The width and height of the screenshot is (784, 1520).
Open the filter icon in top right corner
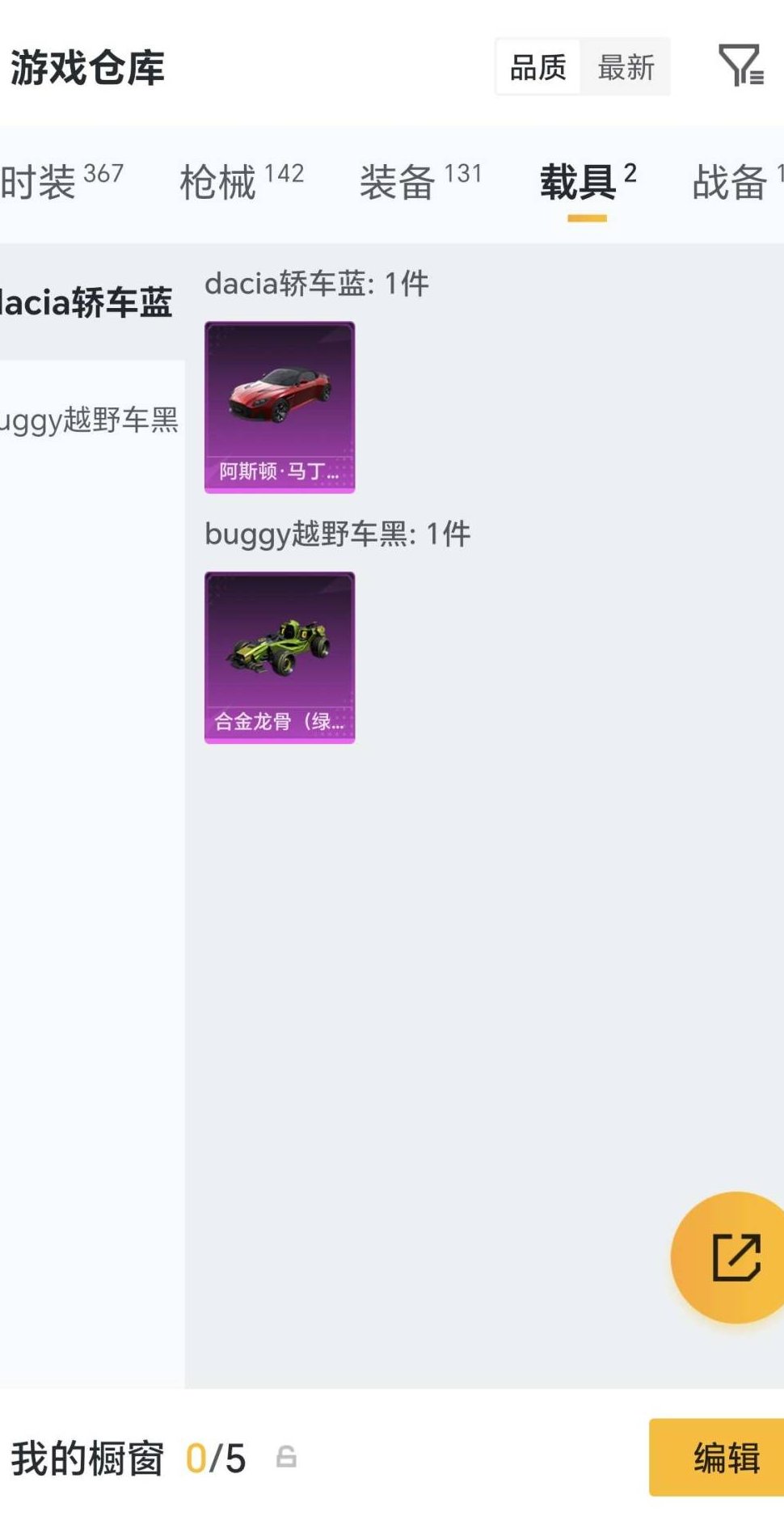pos(740,65)
